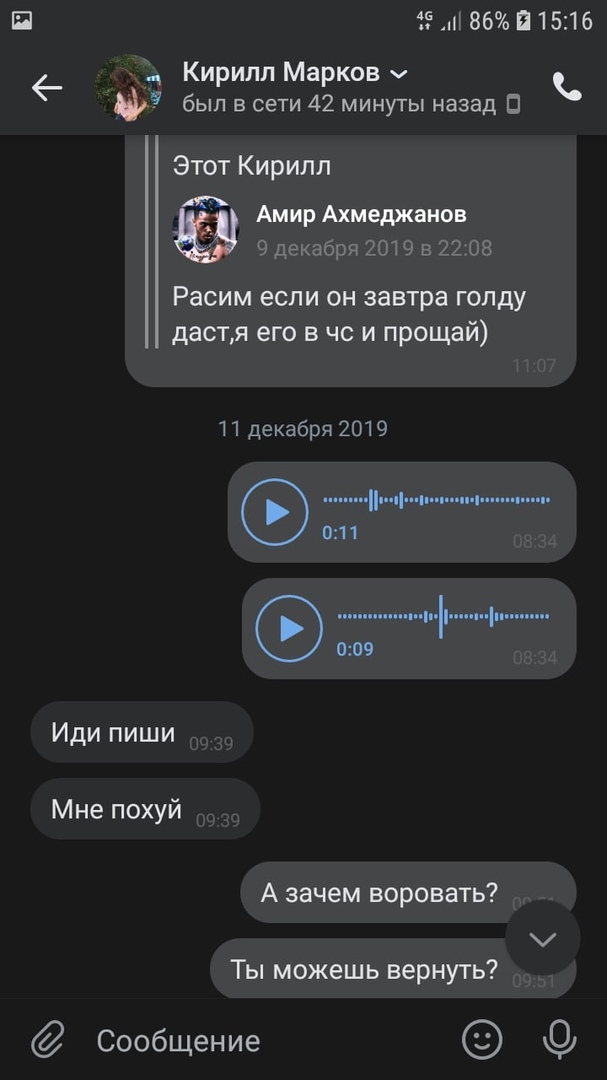Image resolution: width=607 pixels, height=1080 pixels.
Task: Play the 0:09 voice message
Action: tap(289, 628)
